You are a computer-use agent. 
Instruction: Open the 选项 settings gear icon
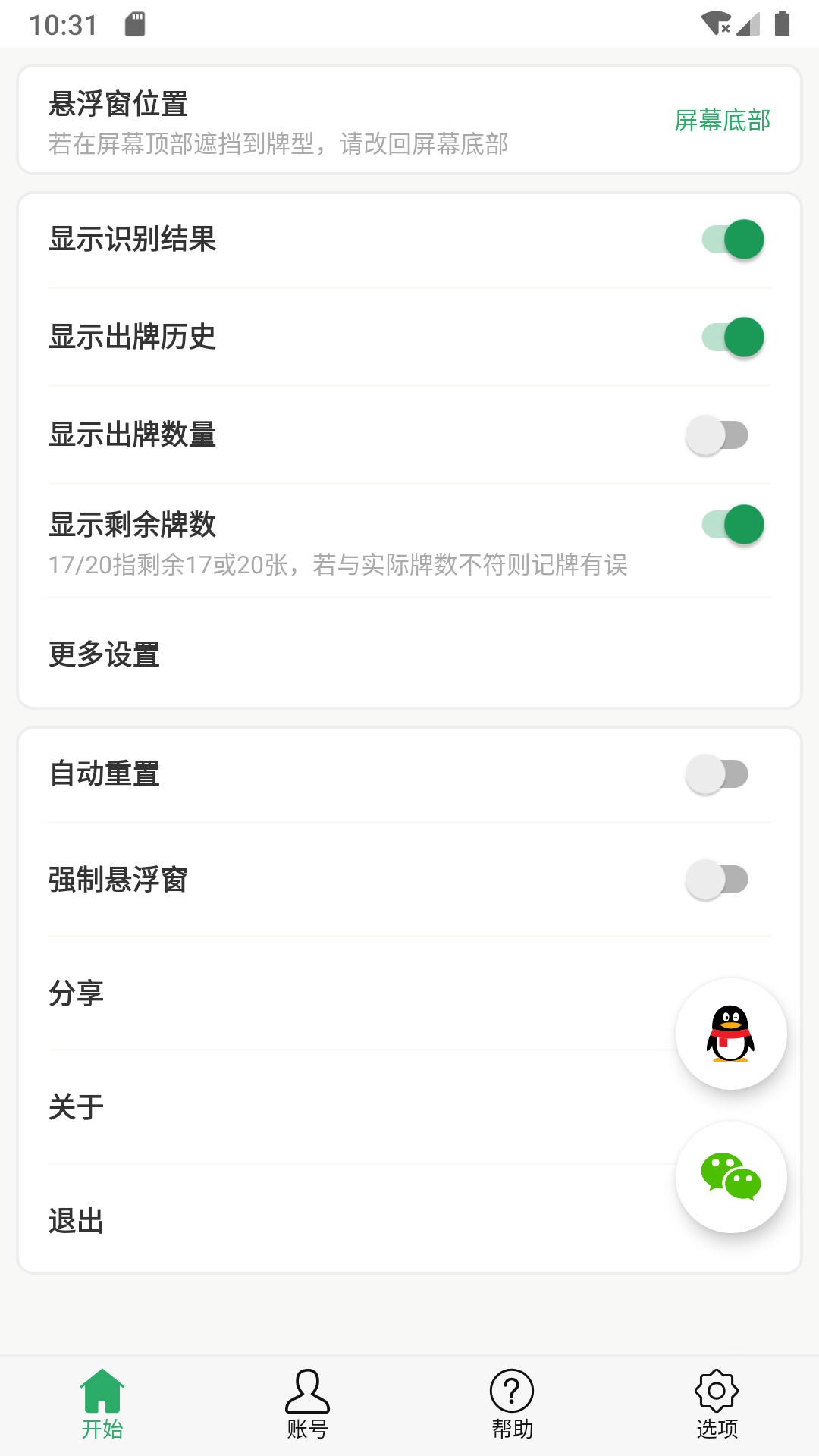[x=716, y=1394]
